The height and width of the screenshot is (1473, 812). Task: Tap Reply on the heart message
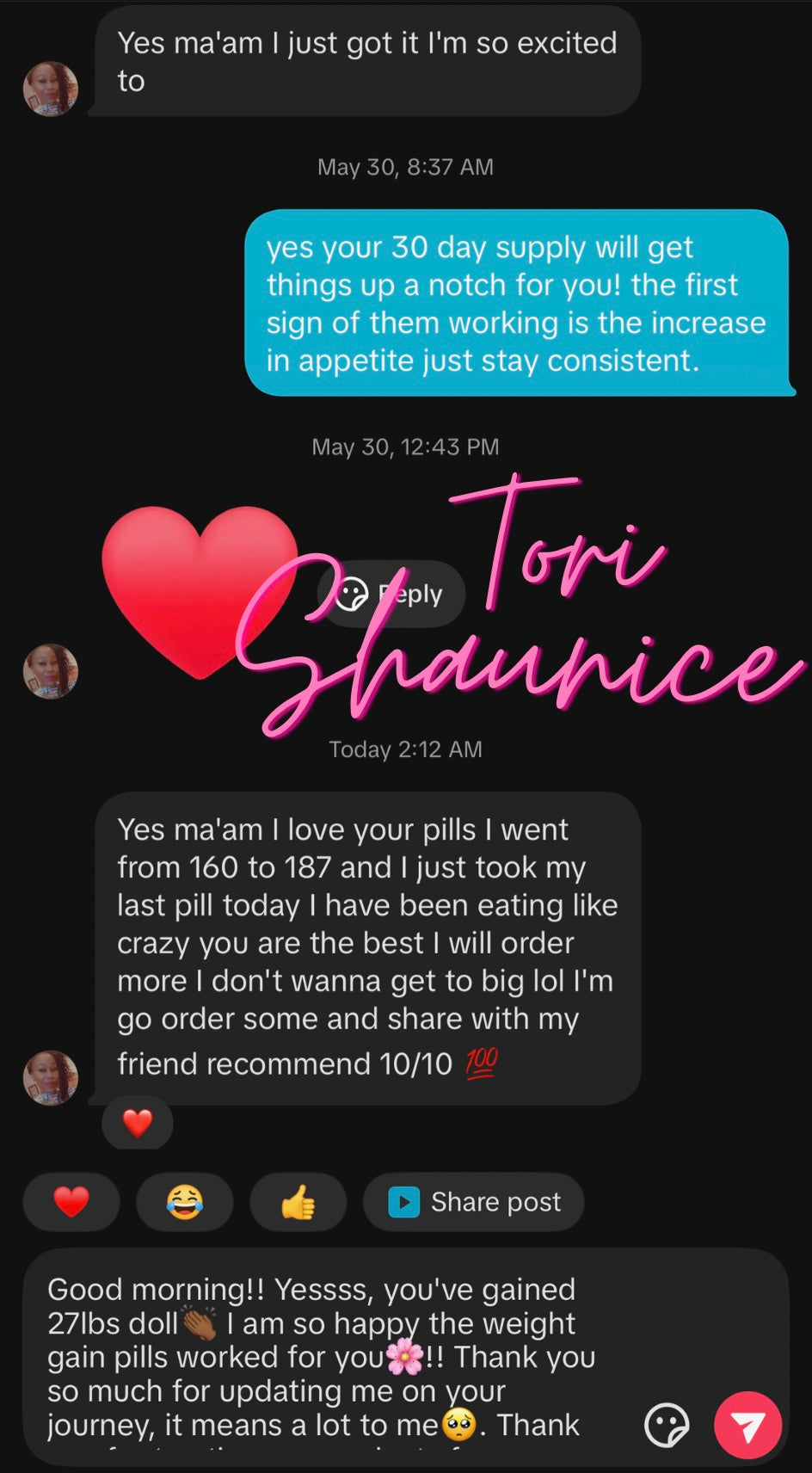pos(391,594)
